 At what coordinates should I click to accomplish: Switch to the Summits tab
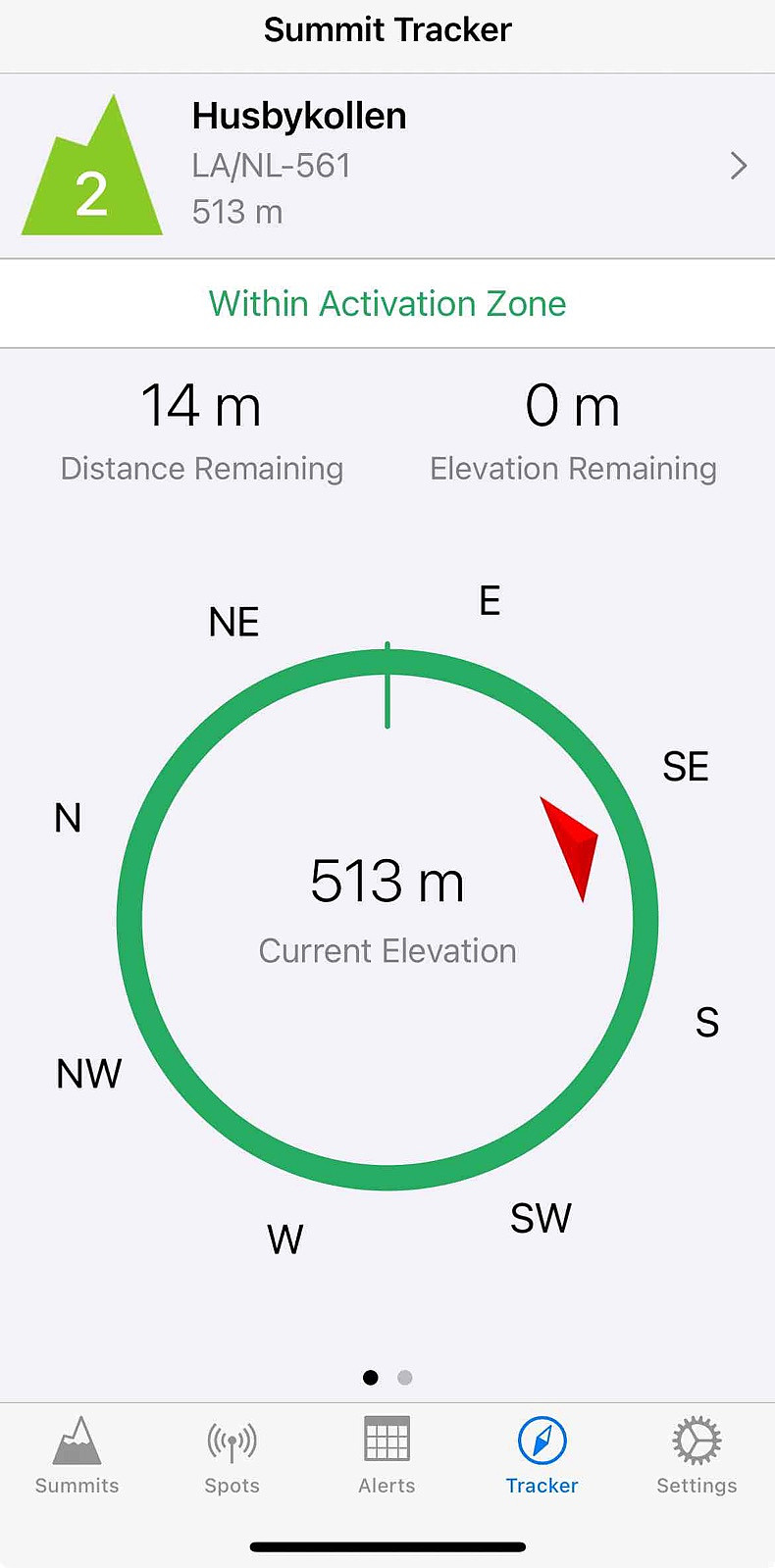point(77,1455)
